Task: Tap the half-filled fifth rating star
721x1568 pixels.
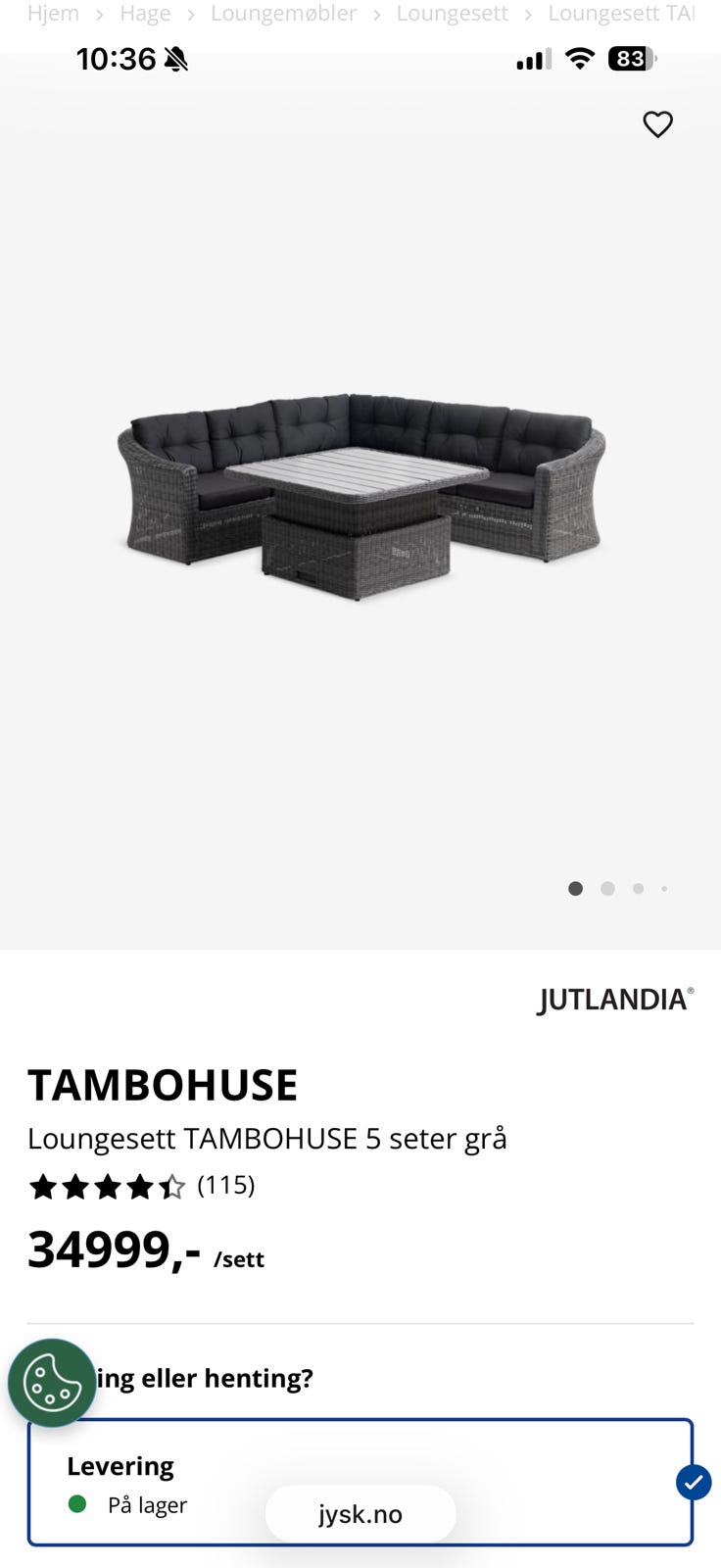Action: point(172,1186)
